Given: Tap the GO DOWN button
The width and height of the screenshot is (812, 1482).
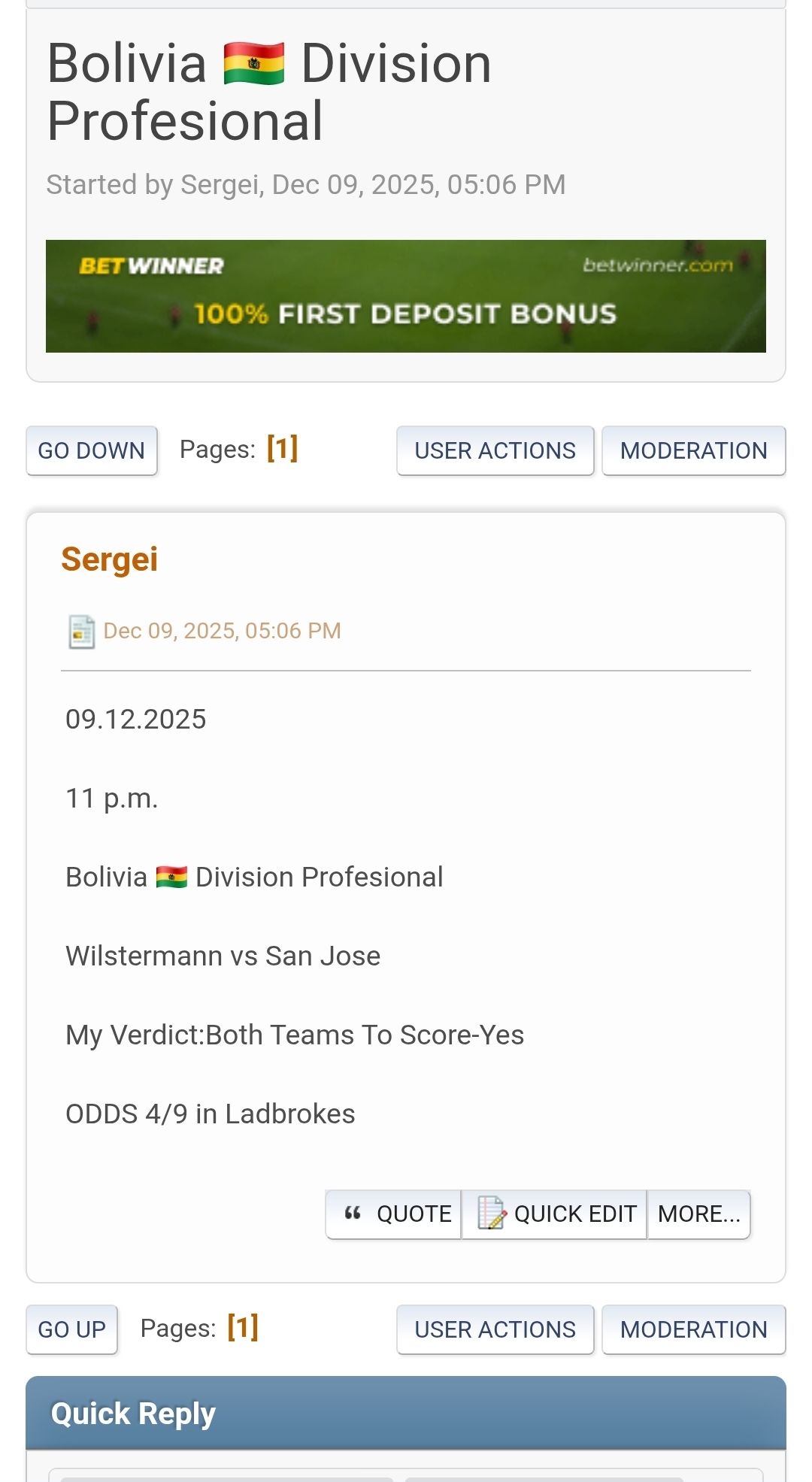Looking at the screenshot, I should click(x=91, y=450).
